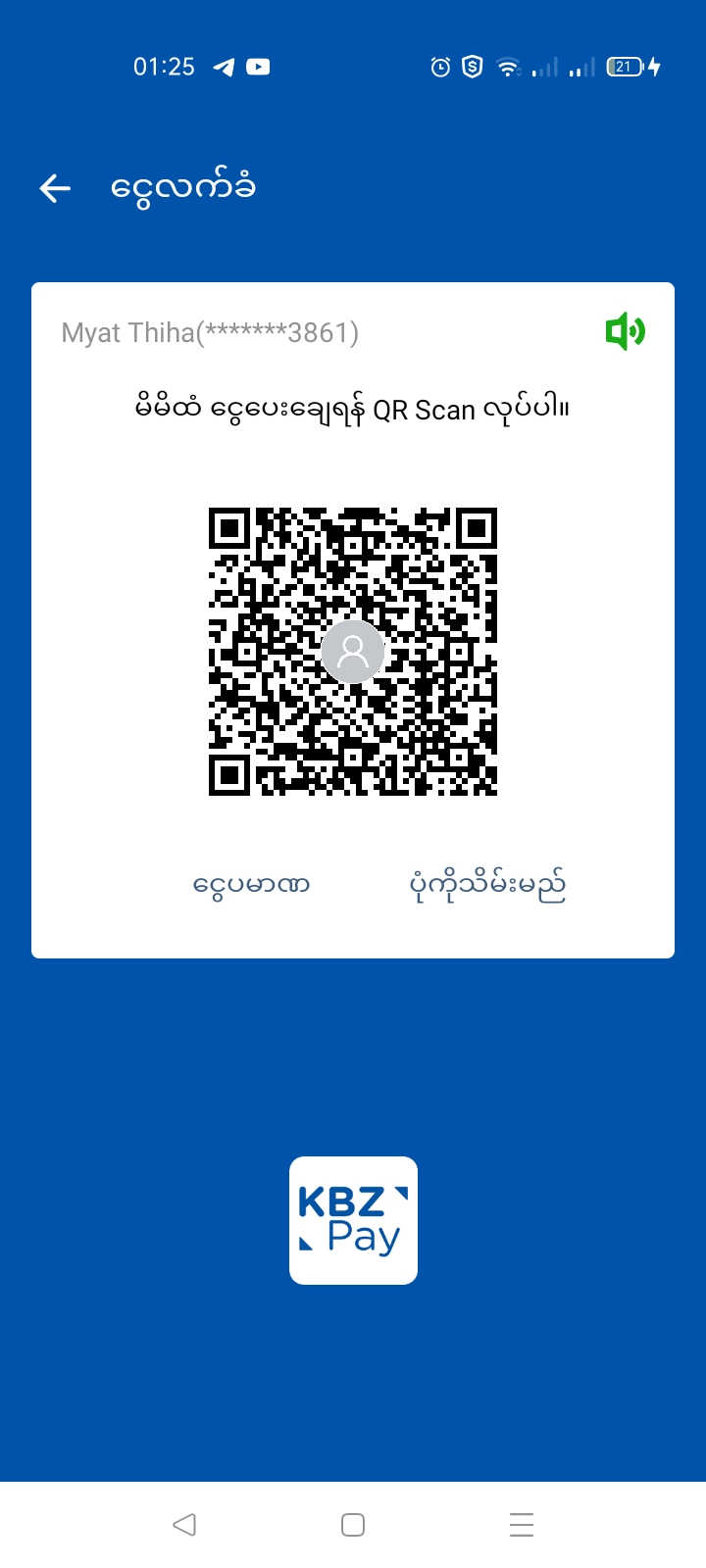Go to the home screen via system button
706x1568 pixels.
click(x=353, y=1525)
